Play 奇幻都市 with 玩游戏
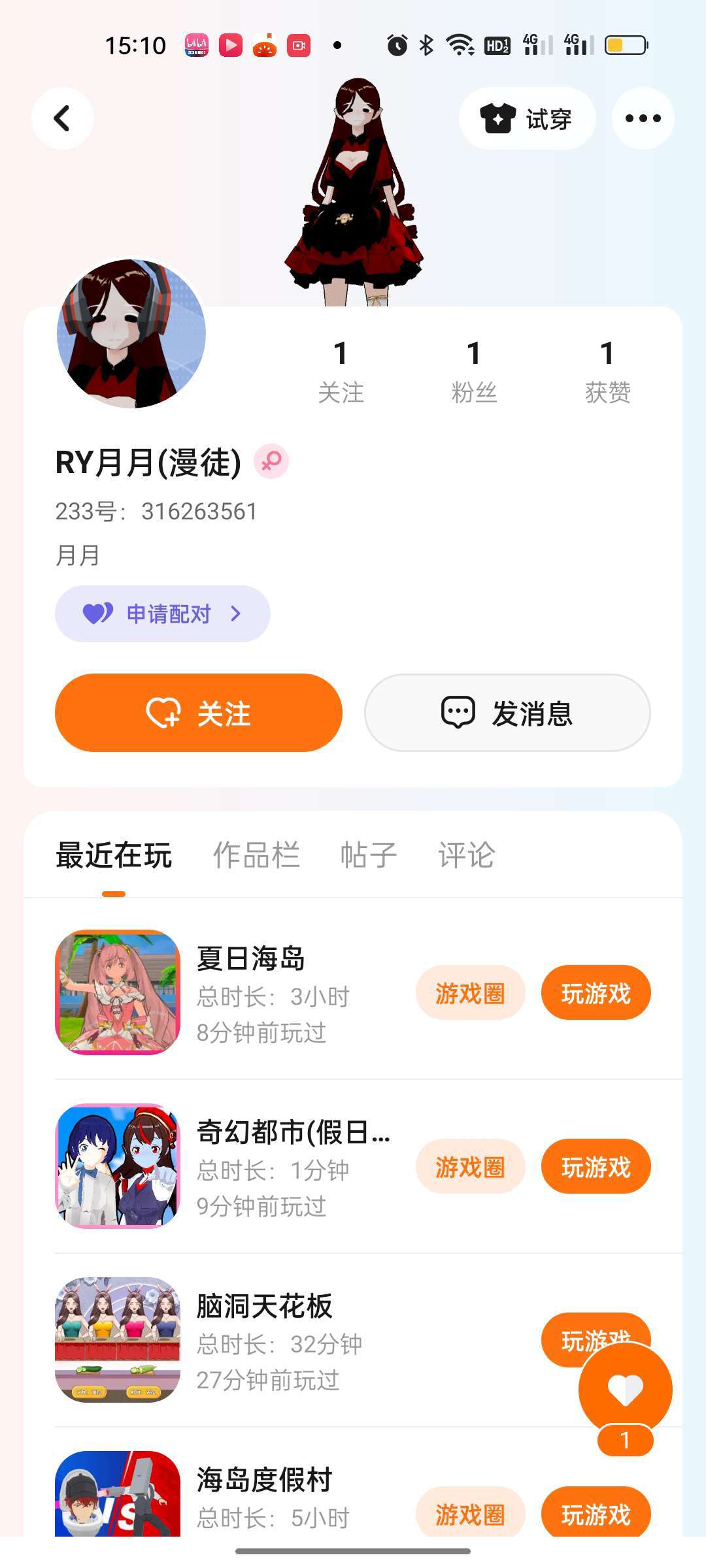Viewport: 706px width, 1568px height. click(596, 1167)
